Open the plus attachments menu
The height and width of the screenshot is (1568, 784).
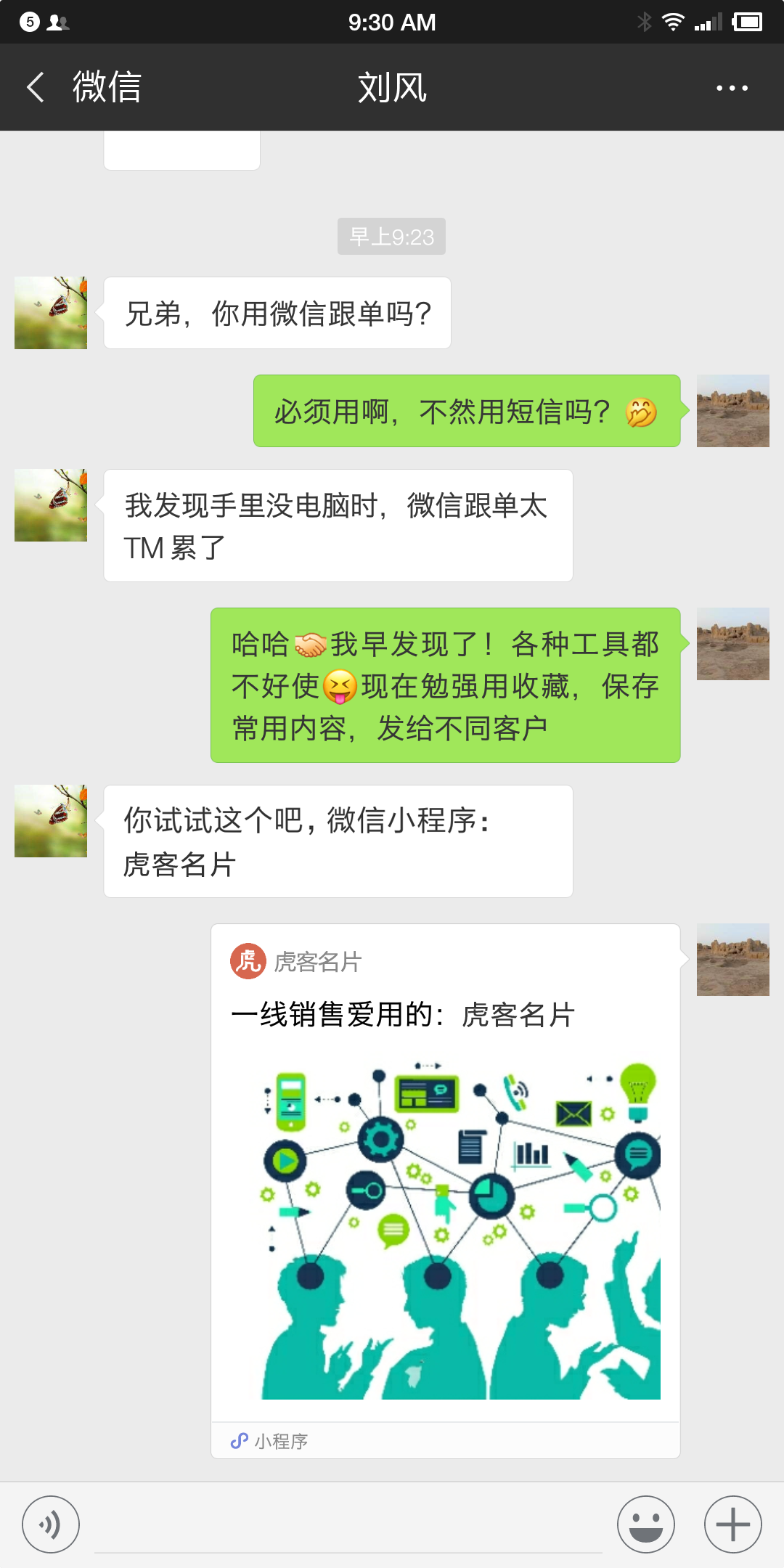click(x=732, y=1524)
